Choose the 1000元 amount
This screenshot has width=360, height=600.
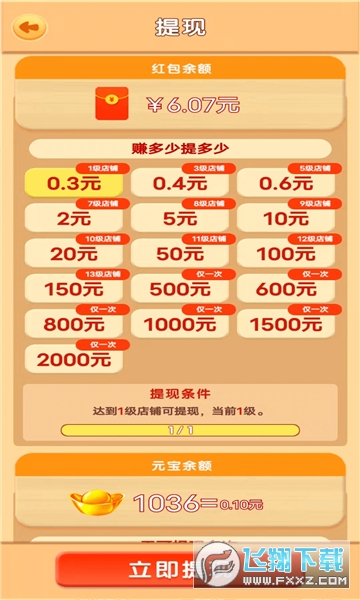coord(180,324)
